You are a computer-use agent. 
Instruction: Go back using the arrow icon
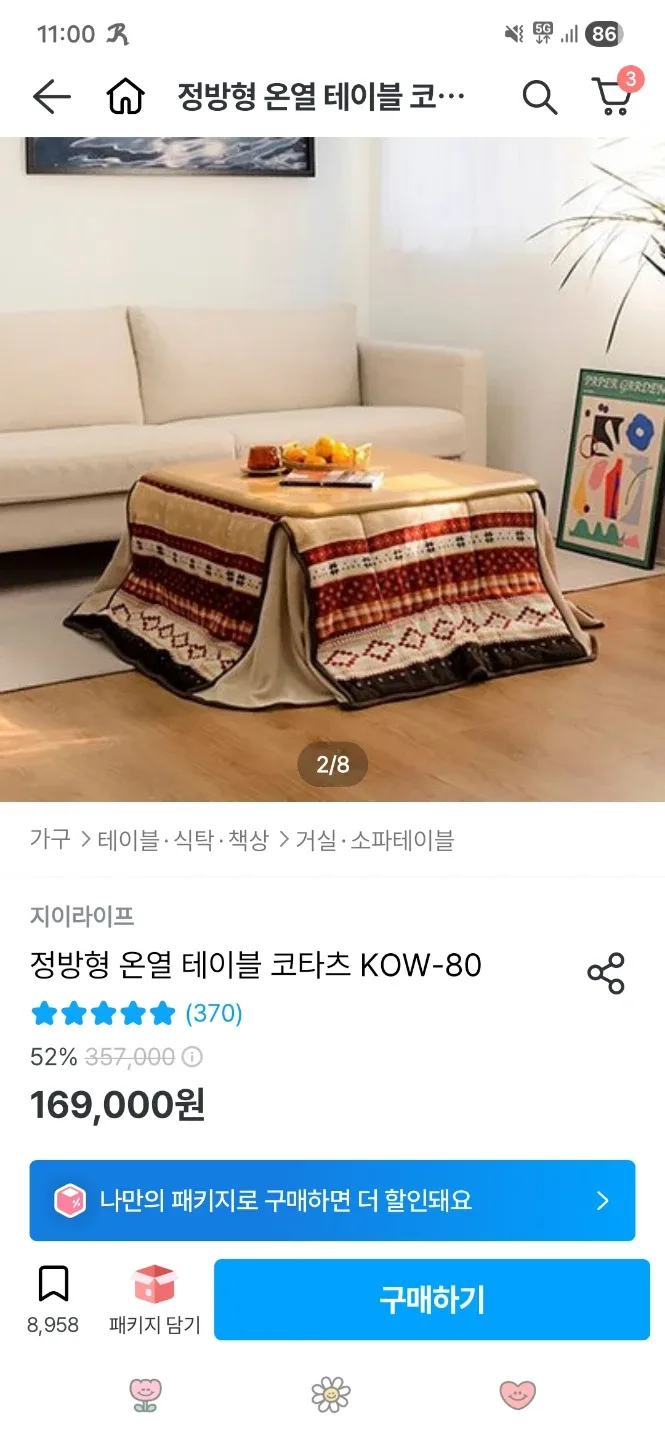click(51, 97)
